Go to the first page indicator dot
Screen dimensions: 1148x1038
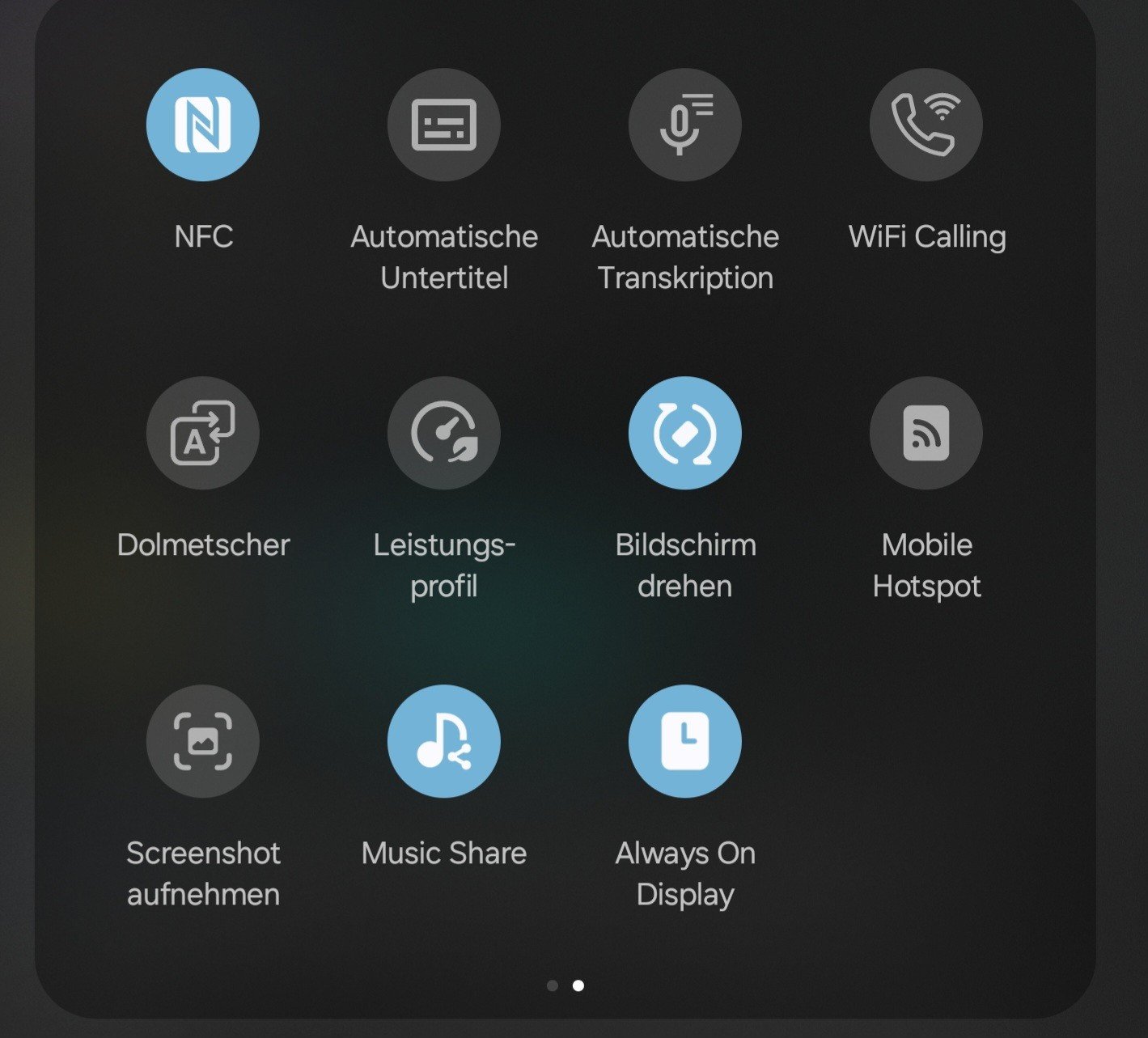pos(553,985)
